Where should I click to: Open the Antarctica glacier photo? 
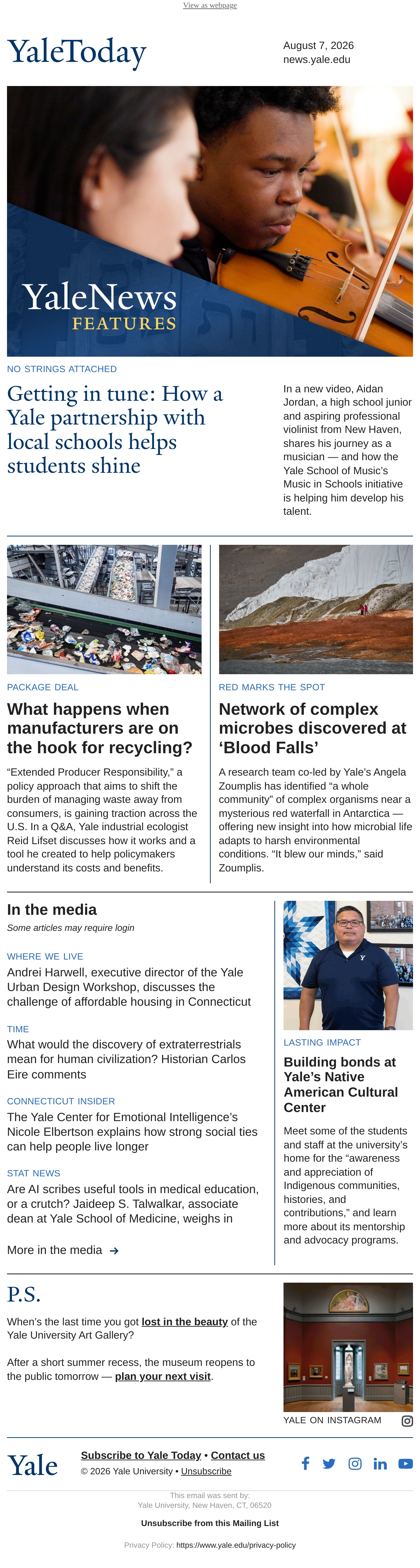tap(316, 609)
